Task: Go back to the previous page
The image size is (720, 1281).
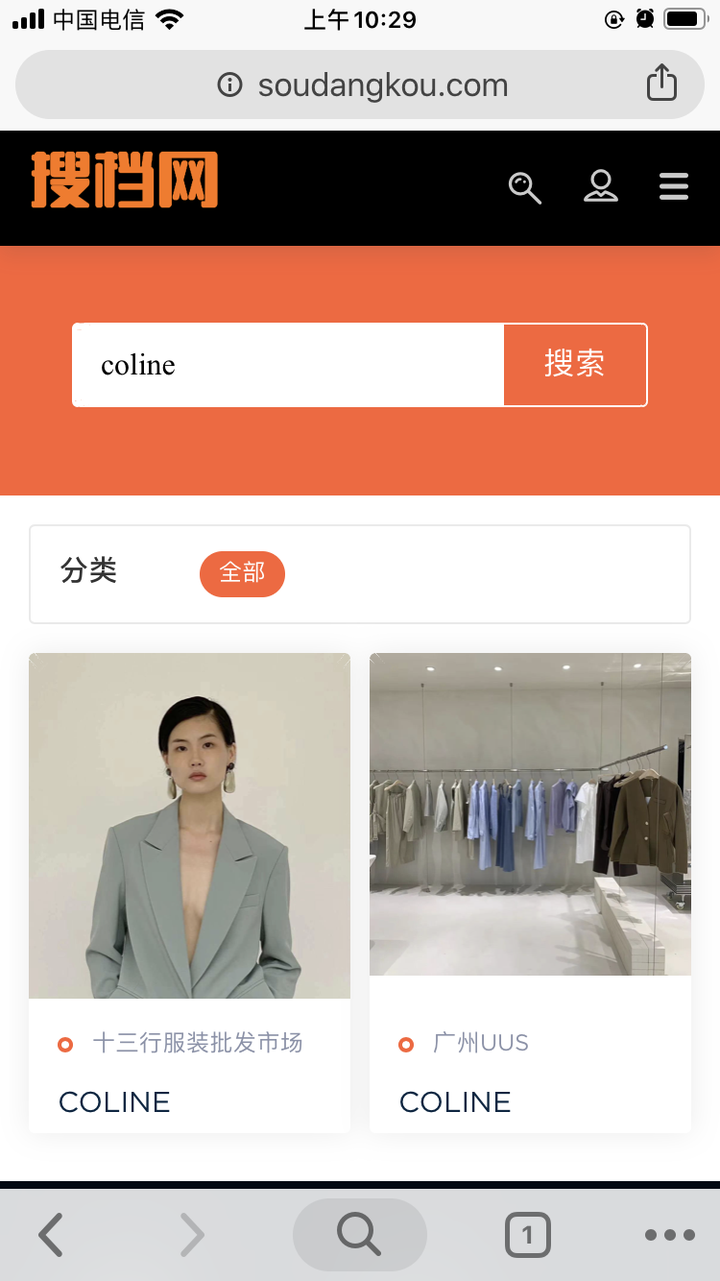Action: tap(52, 1235)
